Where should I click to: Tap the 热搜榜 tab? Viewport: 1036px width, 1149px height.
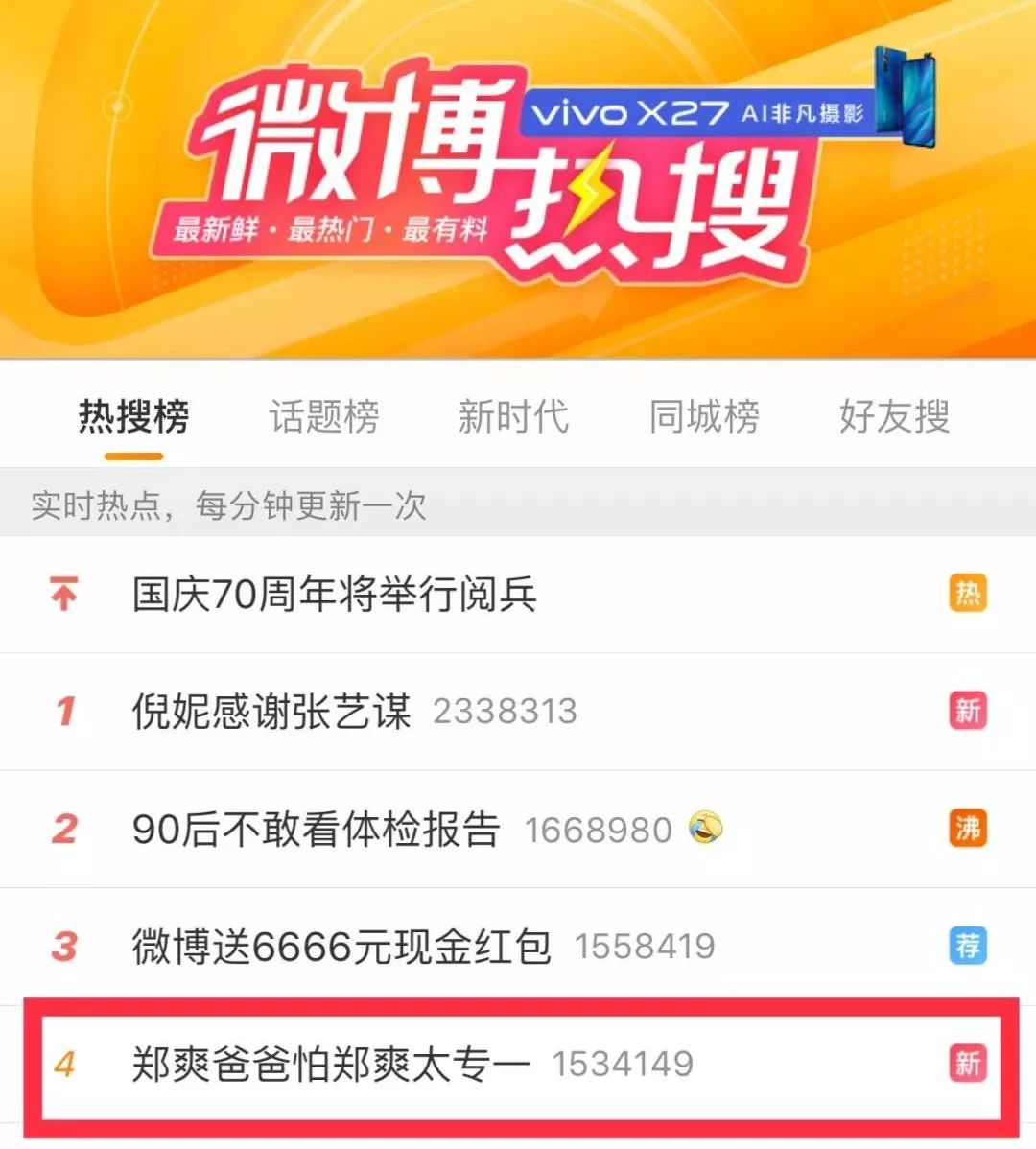coord(133,417)
